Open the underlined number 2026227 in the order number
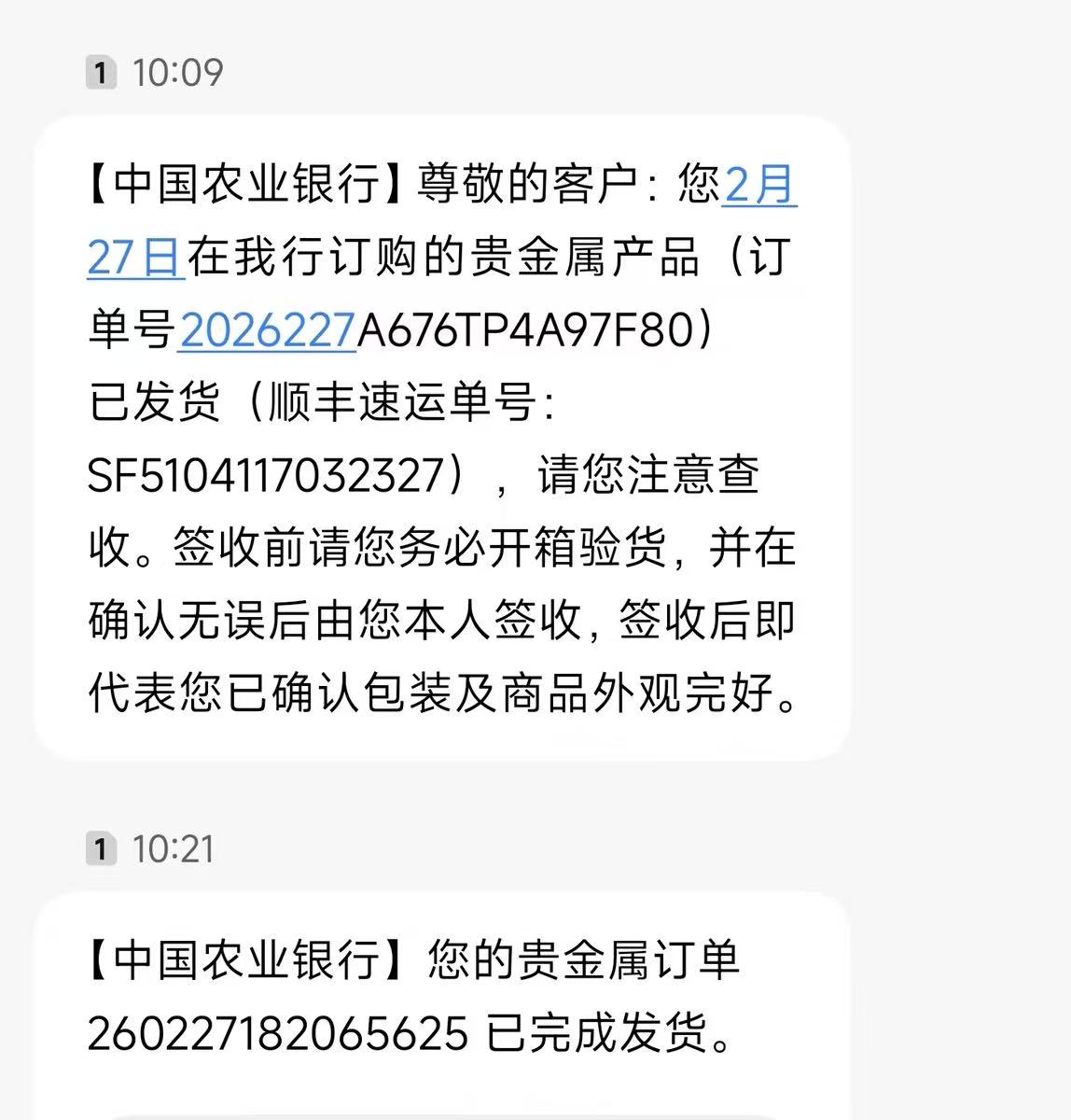 [267, 329]
